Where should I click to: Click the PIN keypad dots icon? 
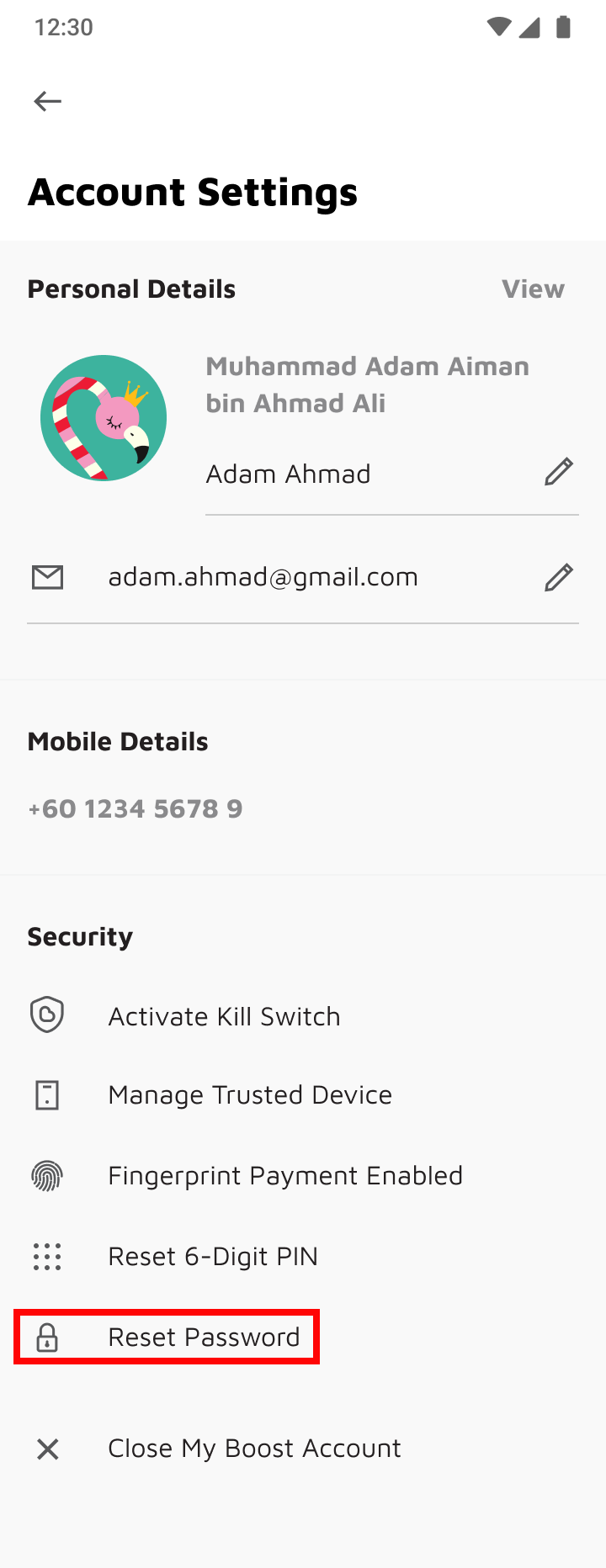tap(47, 1256)
